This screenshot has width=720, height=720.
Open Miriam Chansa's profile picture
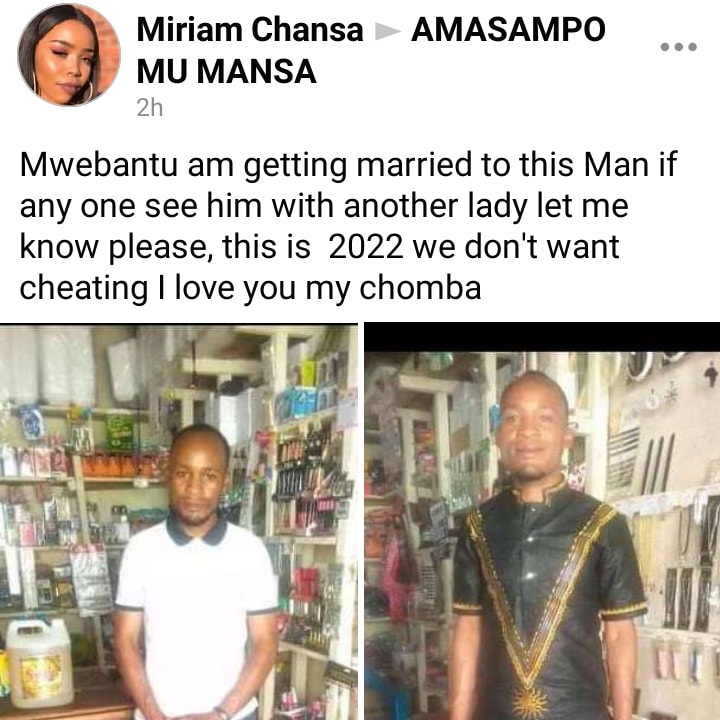point(69,54)
